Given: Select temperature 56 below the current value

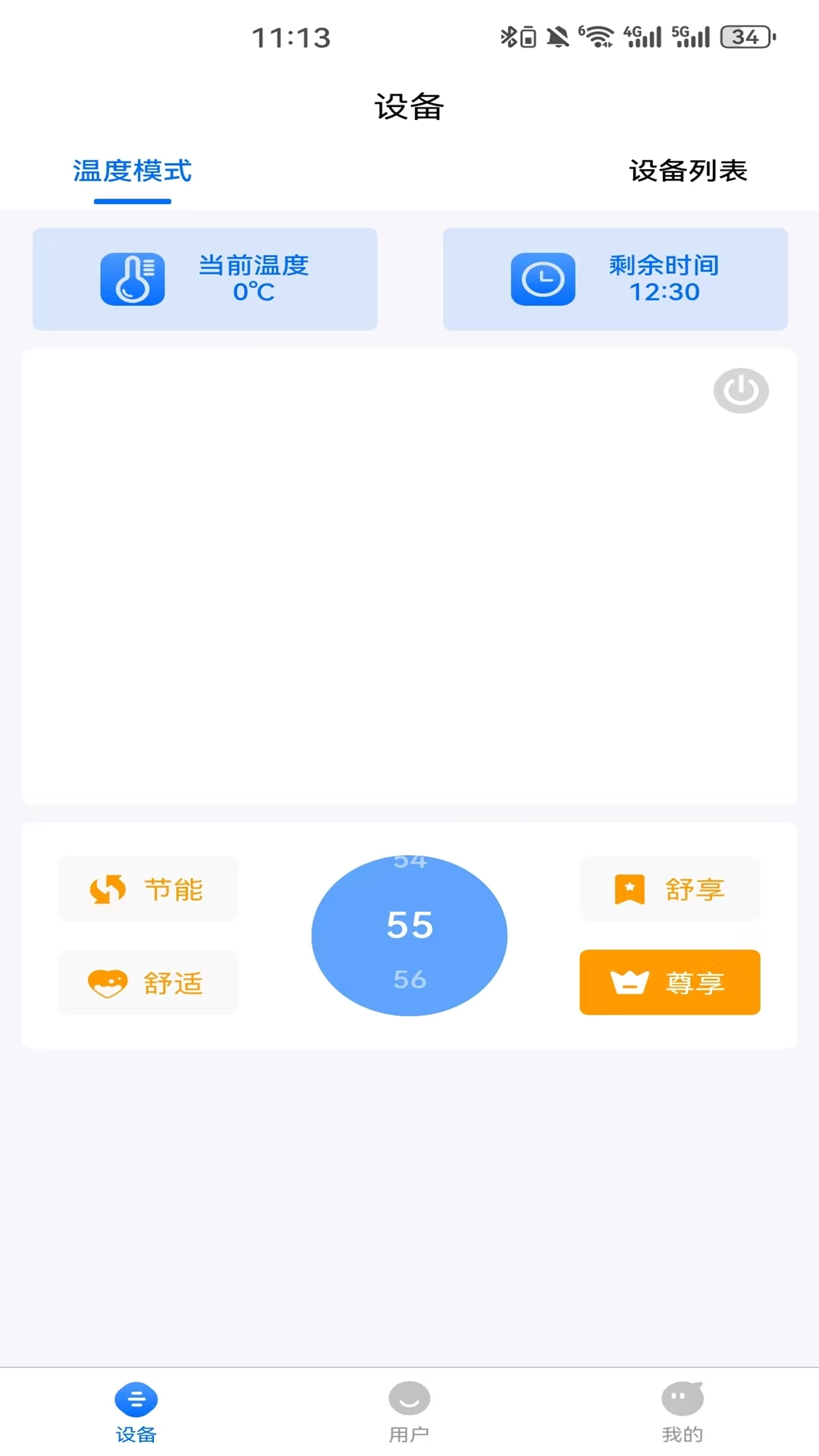Looking at the screenshot, I should click(409, 980).
